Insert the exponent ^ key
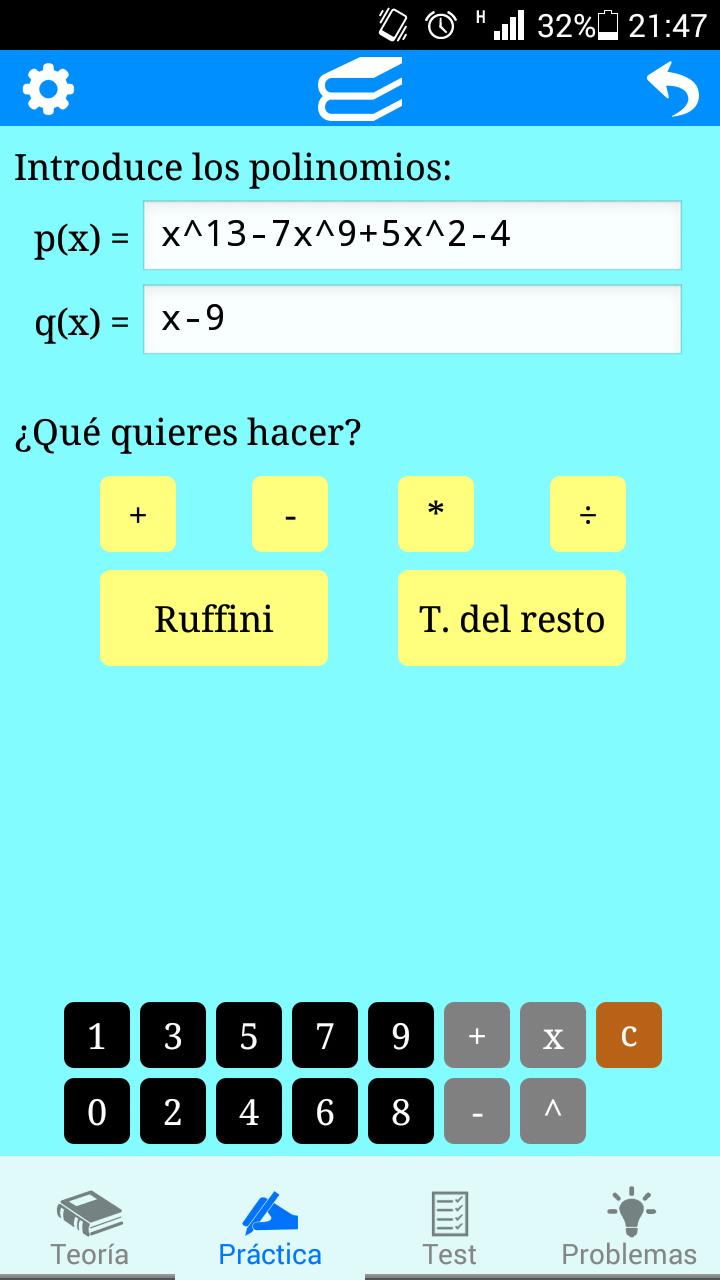Image resolution: width=720 pixels, height=1280 pixels. pyautogui.click(x=553, y=1111)
